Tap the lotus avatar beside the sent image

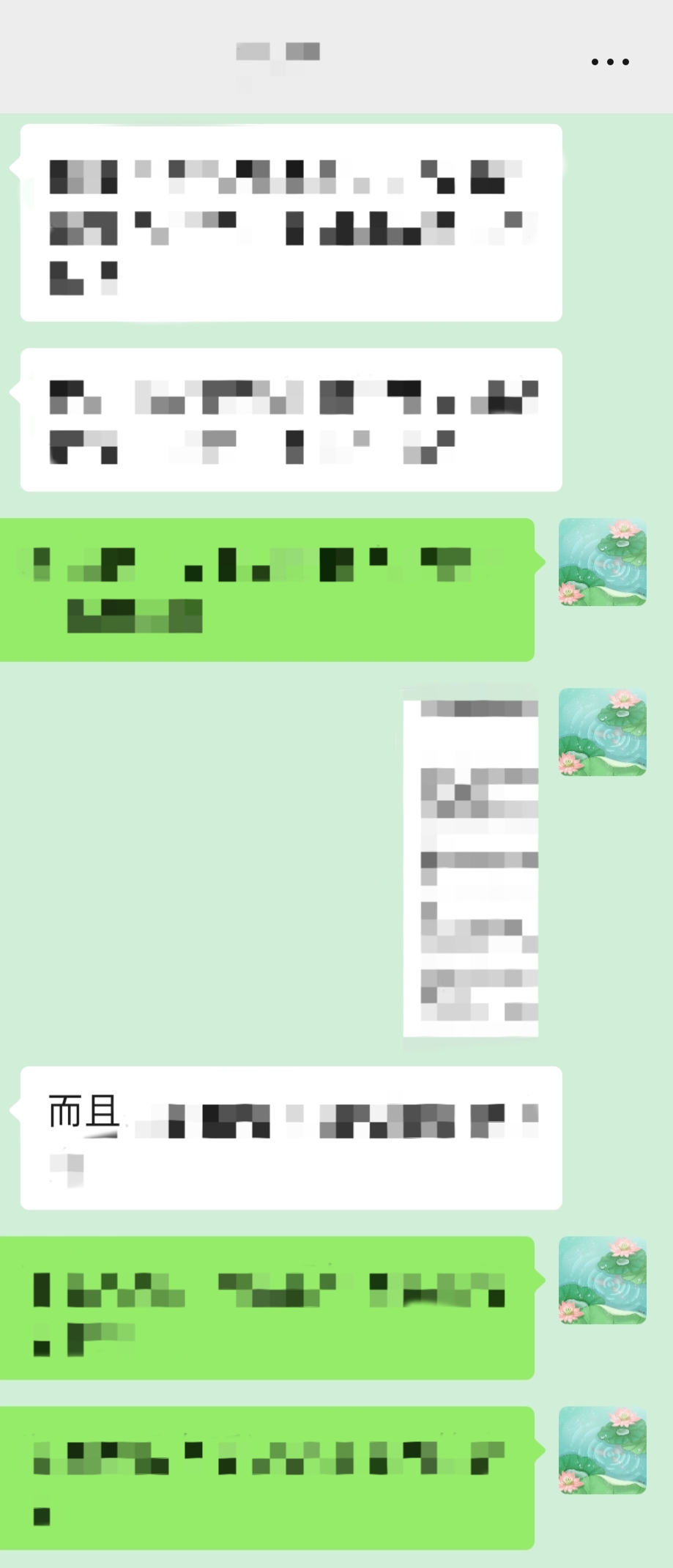click(602, 731)
